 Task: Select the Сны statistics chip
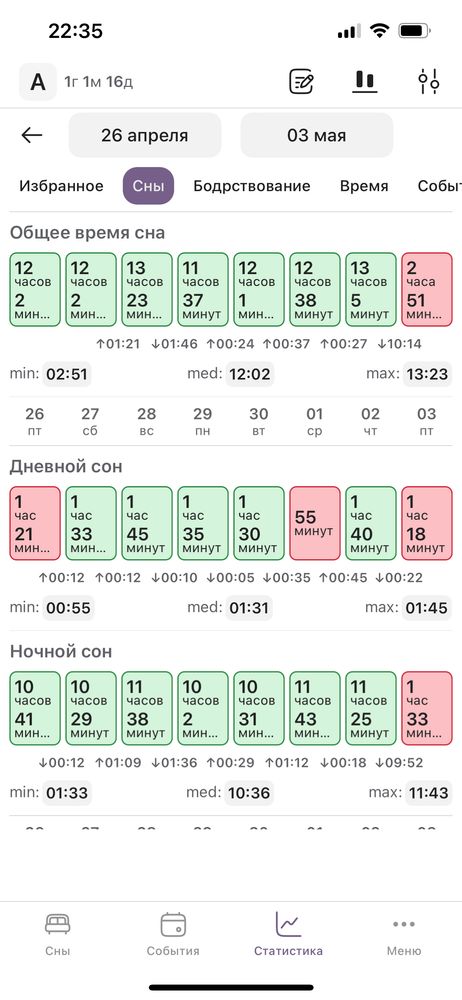tap(149, 186)
